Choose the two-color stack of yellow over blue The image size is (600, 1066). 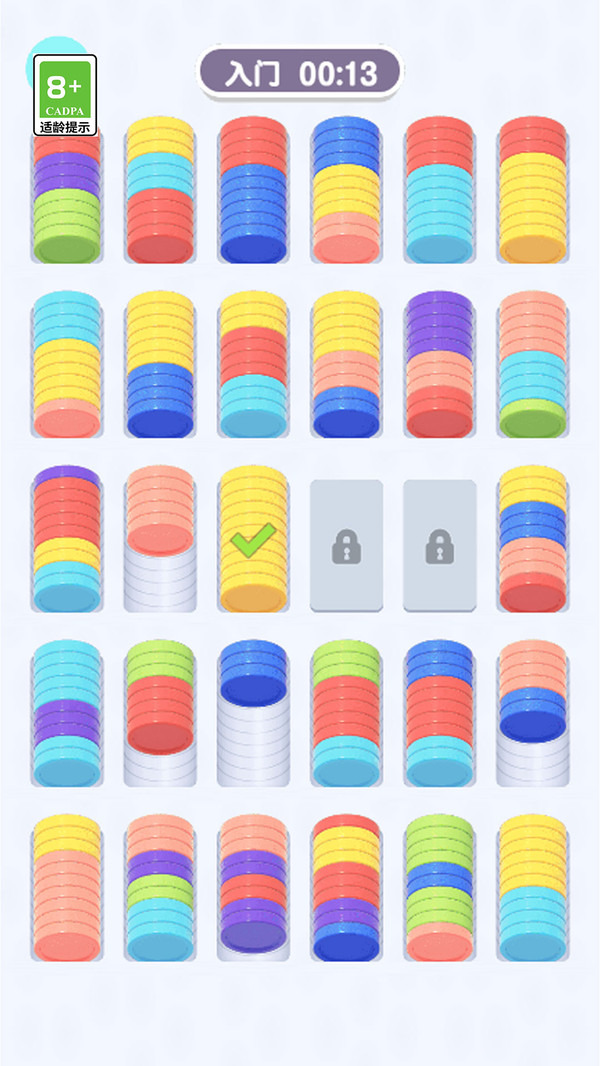[x=160, y=365]
